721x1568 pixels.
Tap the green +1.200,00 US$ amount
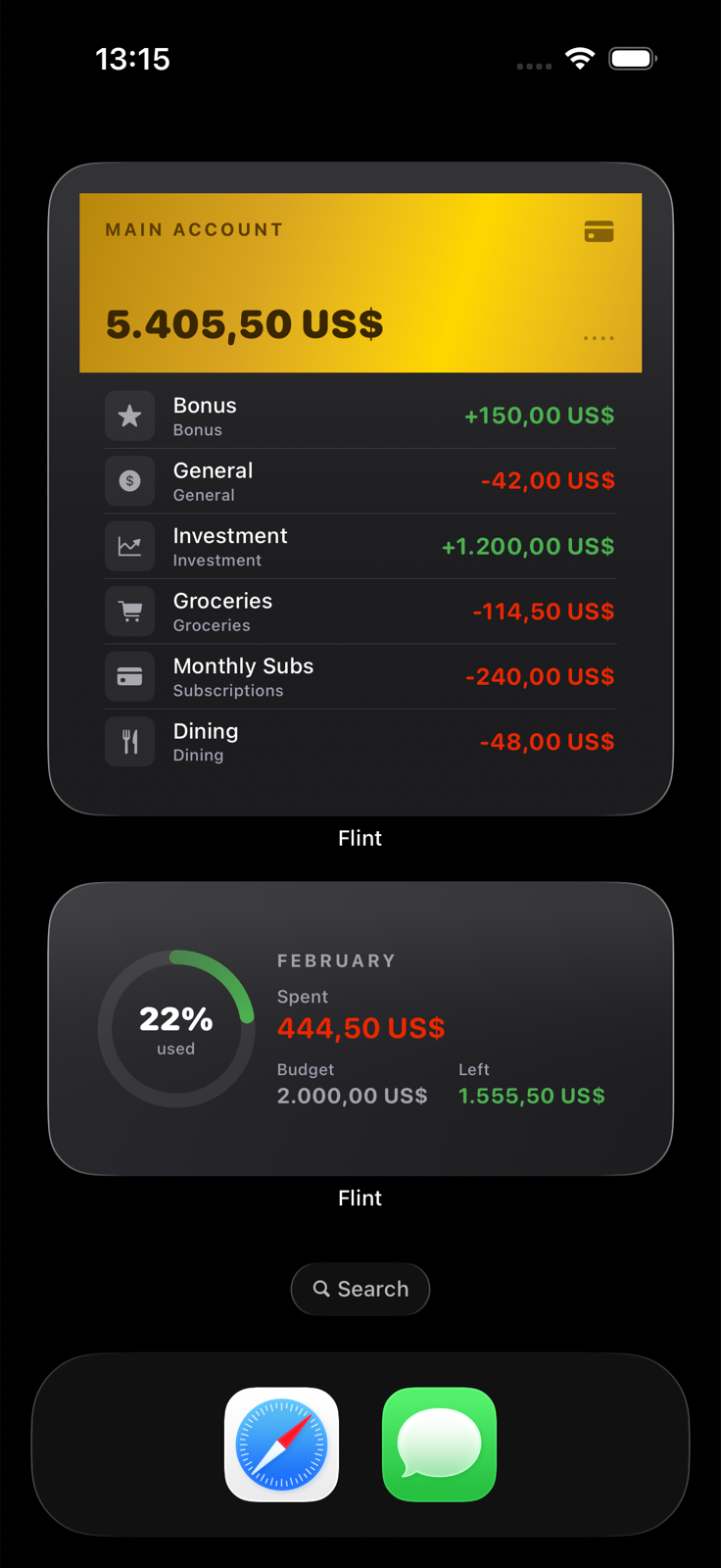pyautogui.click(x=527, y=546)
